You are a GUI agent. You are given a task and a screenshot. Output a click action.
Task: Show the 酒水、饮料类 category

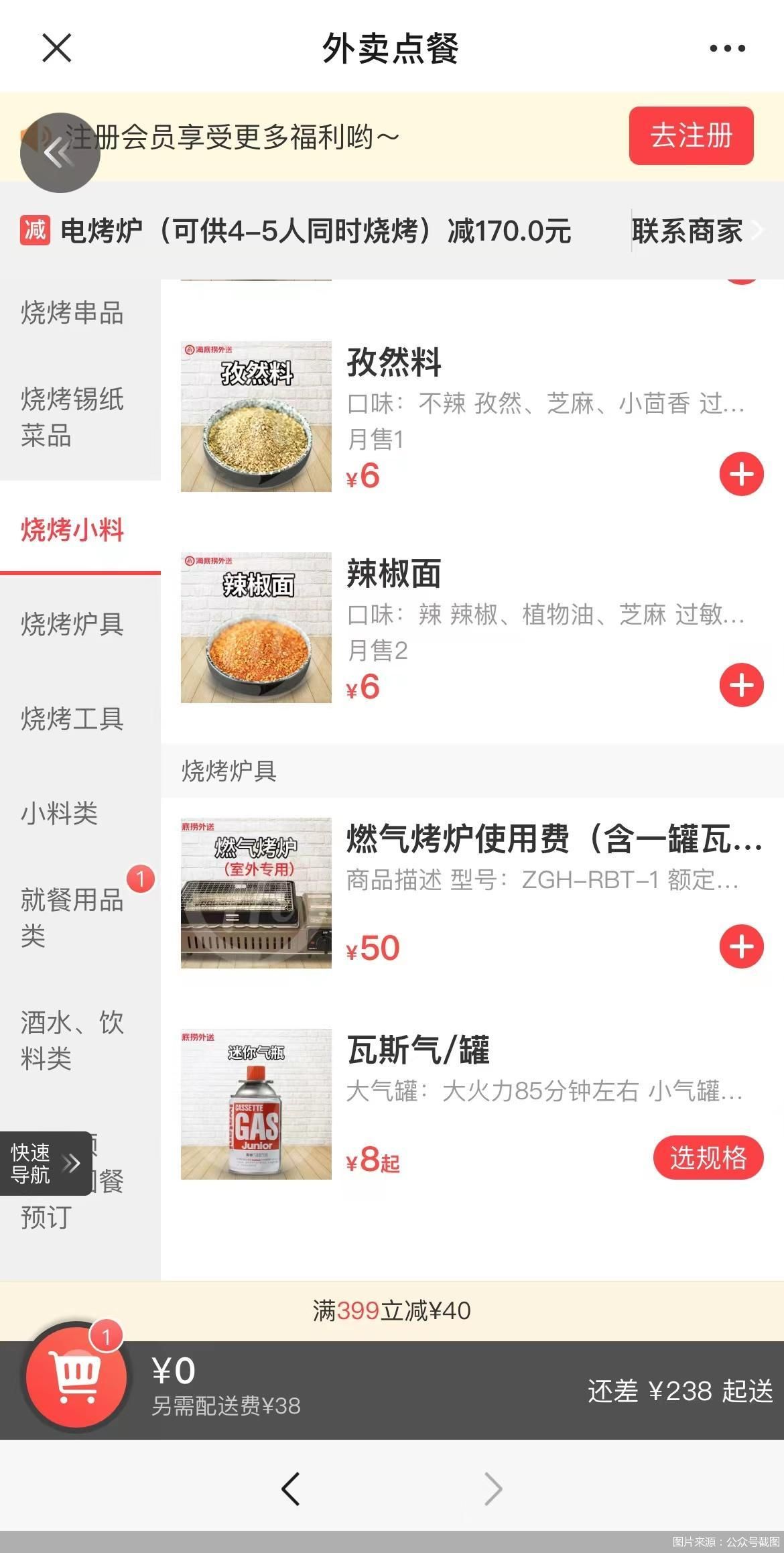coord(72,1040)
